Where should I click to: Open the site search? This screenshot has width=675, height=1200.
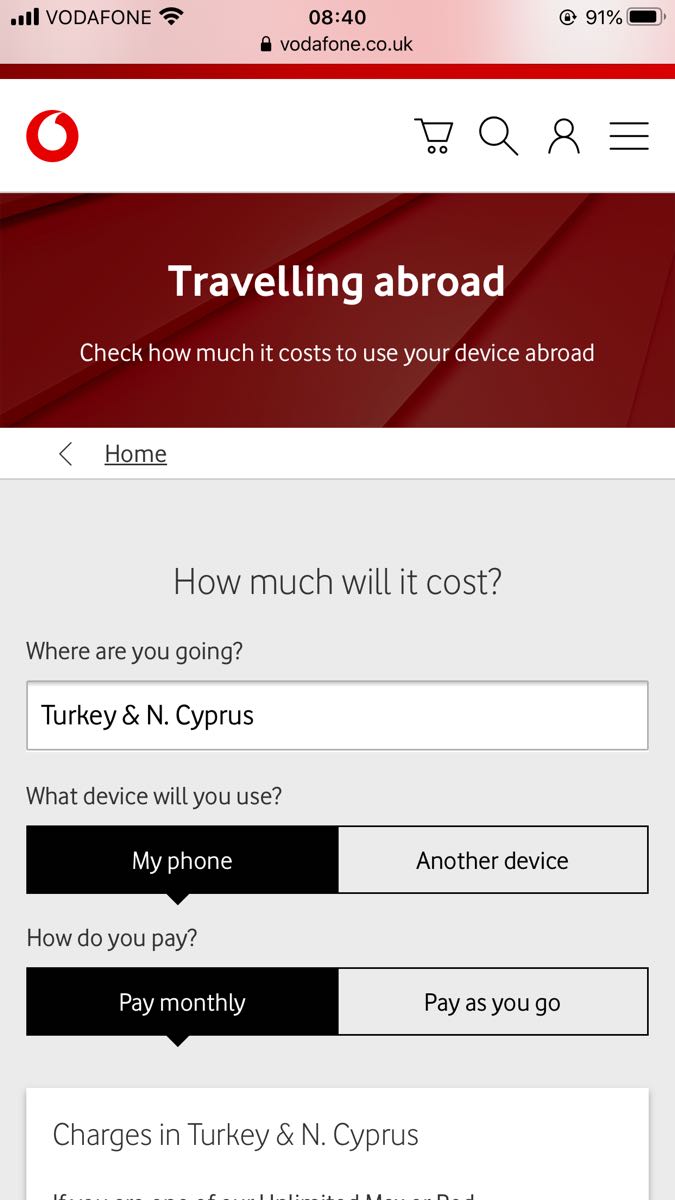(x=498, y=136)
